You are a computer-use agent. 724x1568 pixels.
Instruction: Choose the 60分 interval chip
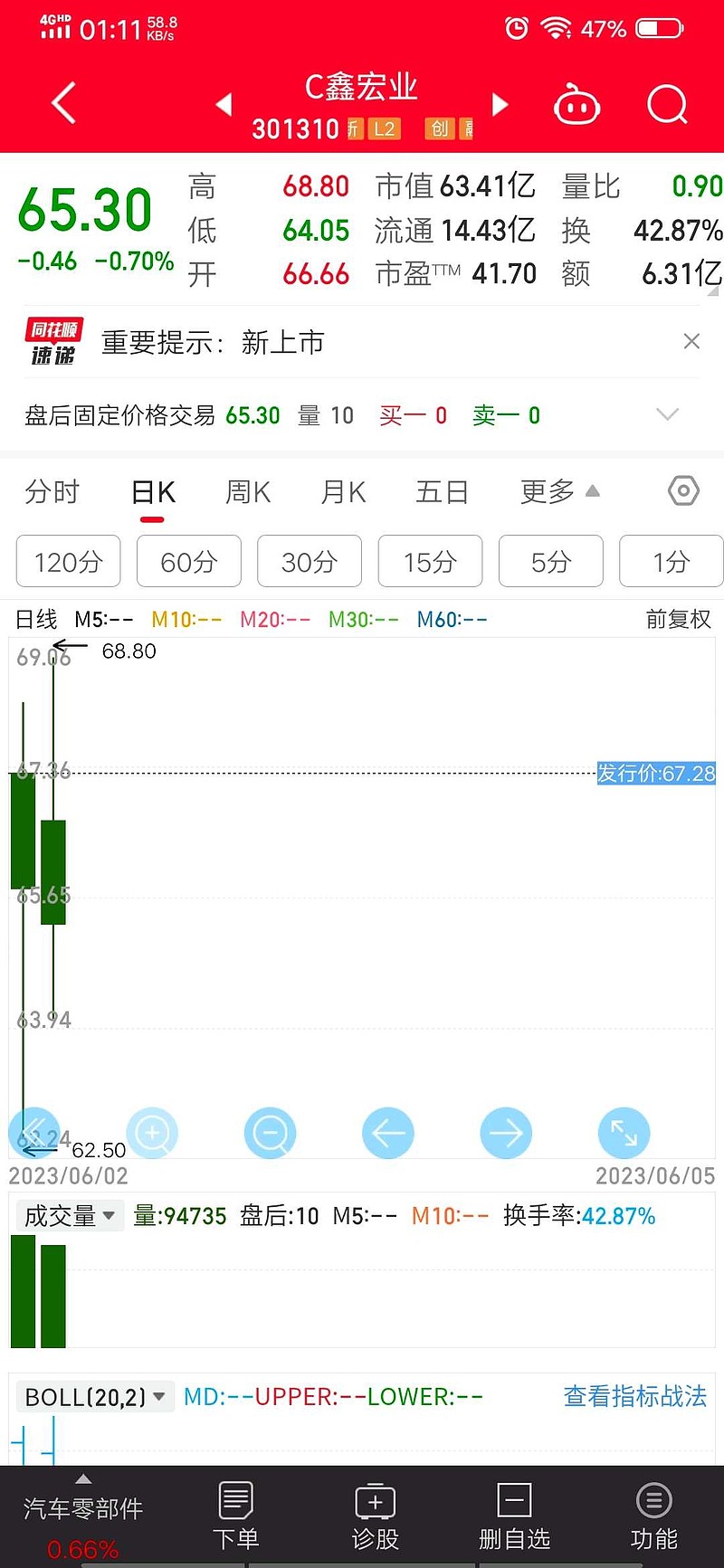point(189,562)
